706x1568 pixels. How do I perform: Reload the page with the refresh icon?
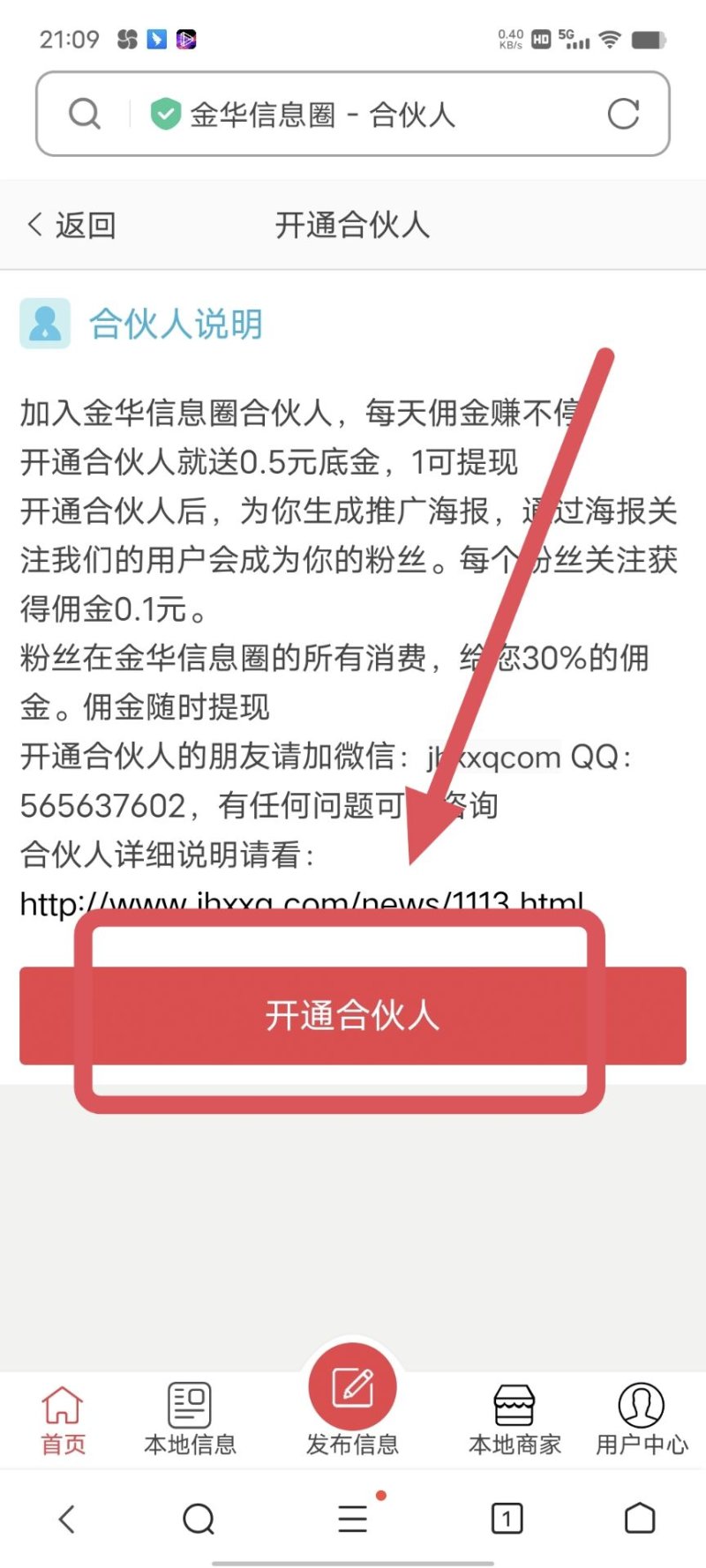(x=623, y=114)
